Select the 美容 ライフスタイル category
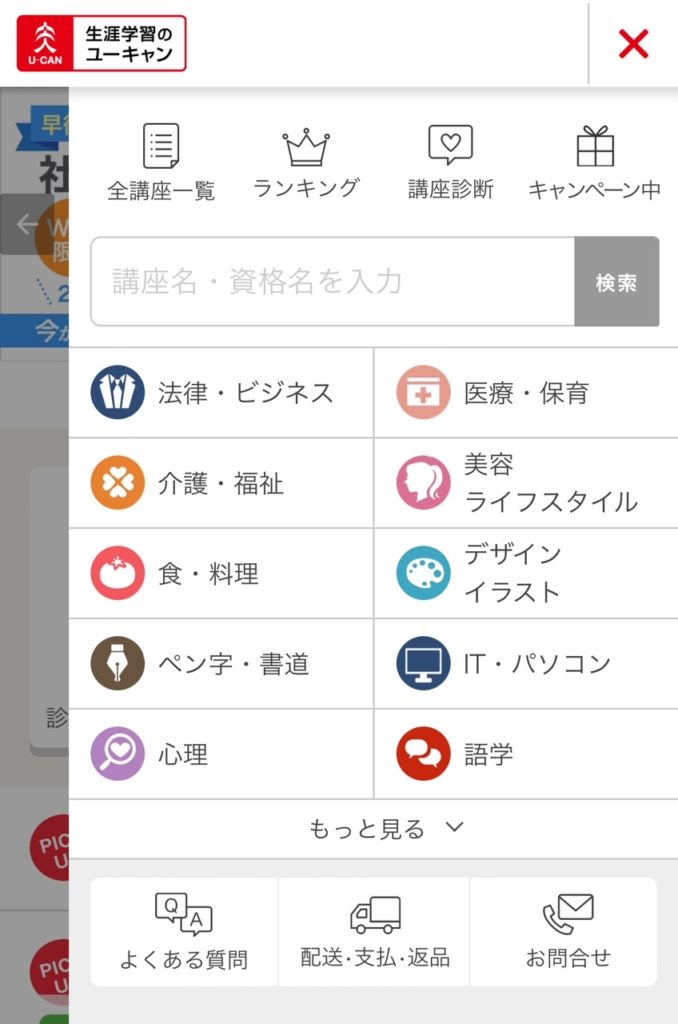Screen dimensions: 678x1024 click(x=526, y=483)
